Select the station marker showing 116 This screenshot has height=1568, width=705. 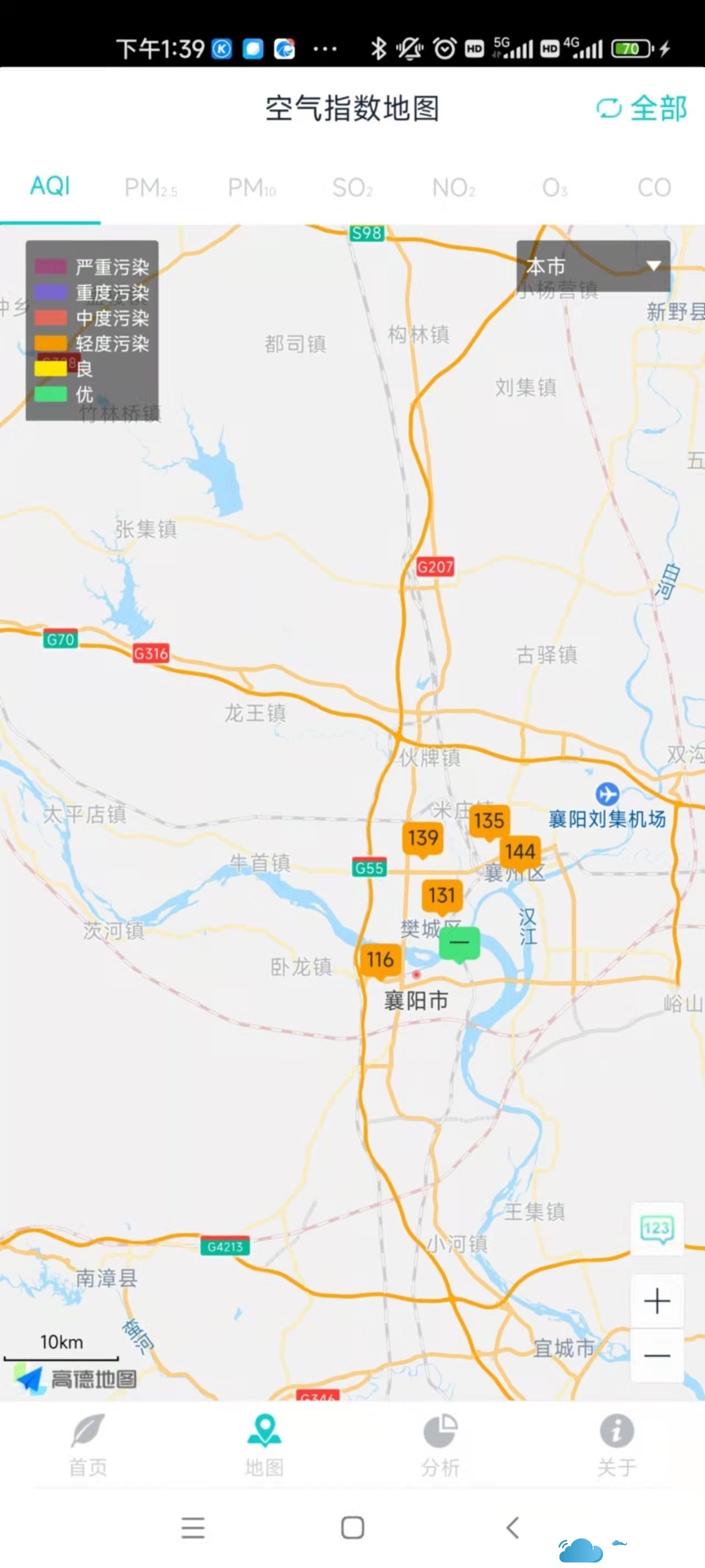[x=380, y=960]
